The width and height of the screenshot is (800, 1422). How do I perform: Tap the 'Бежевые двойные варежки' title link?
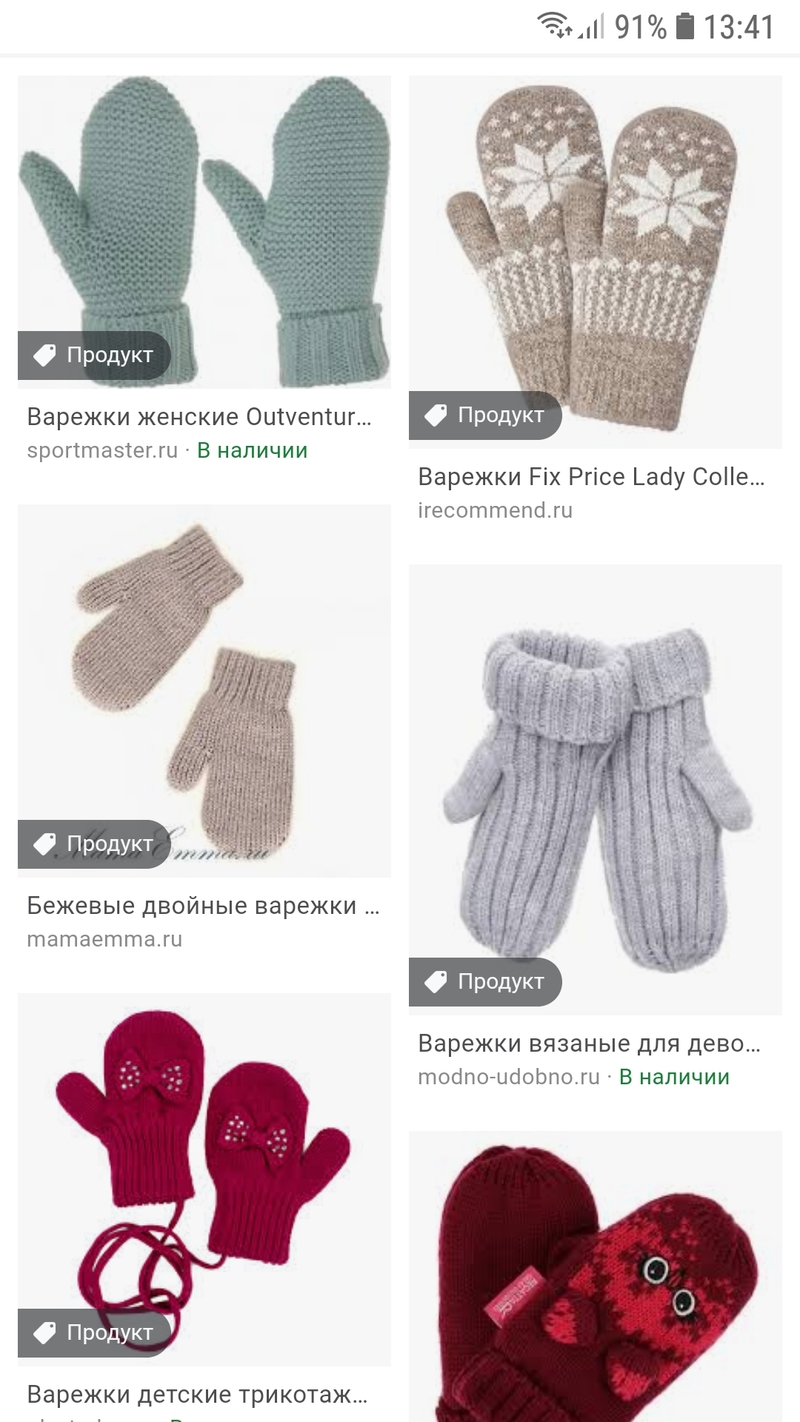point(204,907)
